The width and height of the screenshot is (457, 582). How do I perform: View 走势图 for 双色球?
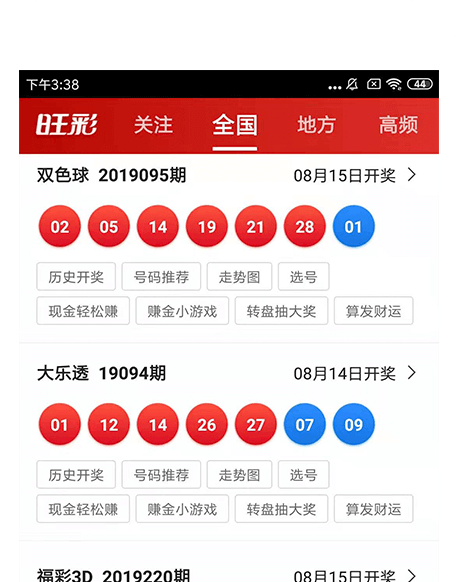click(x=239, y=277)
